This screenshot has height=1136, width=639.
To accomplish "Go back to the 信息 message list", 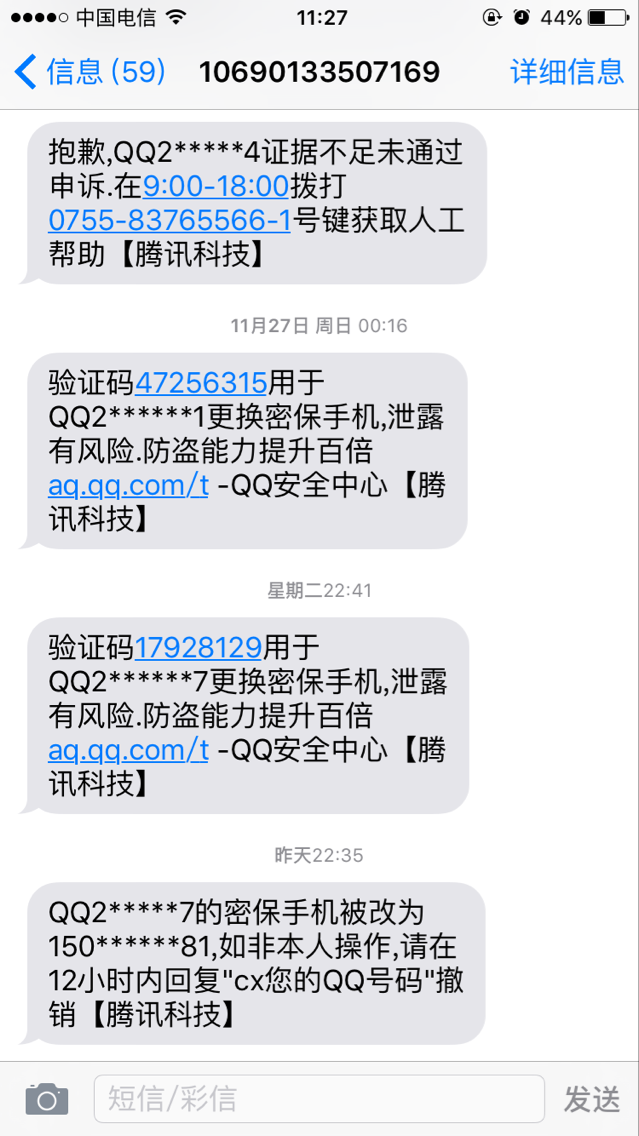I will point(90,72).
